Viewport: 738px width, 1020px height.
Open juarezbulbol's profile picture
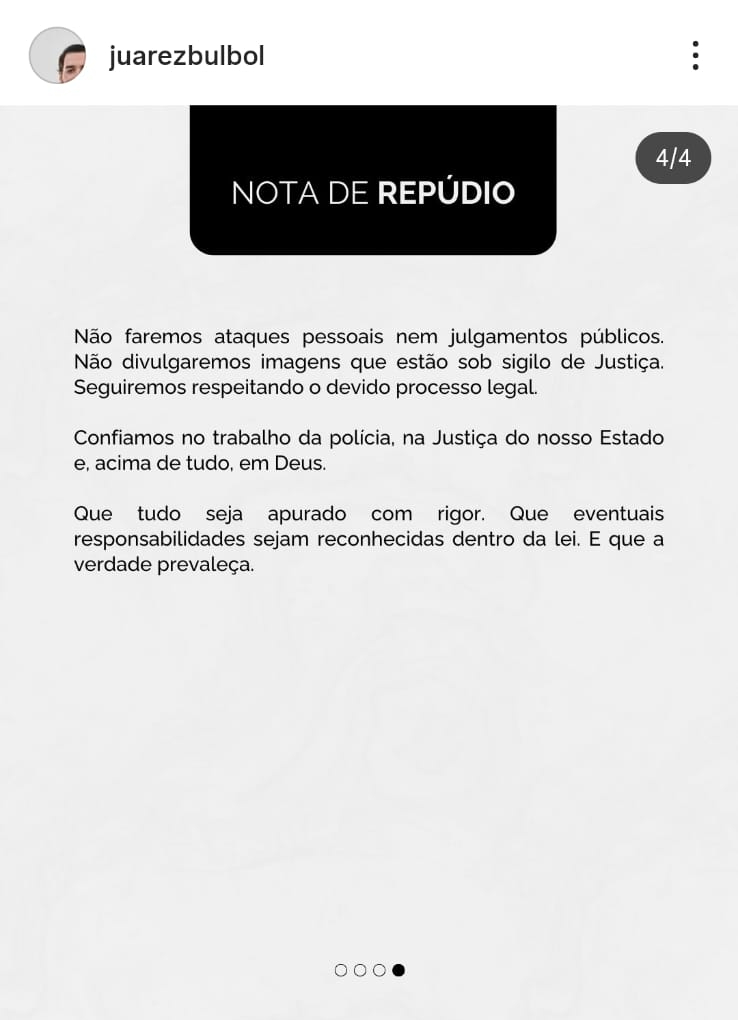click(x=58, y=56)
